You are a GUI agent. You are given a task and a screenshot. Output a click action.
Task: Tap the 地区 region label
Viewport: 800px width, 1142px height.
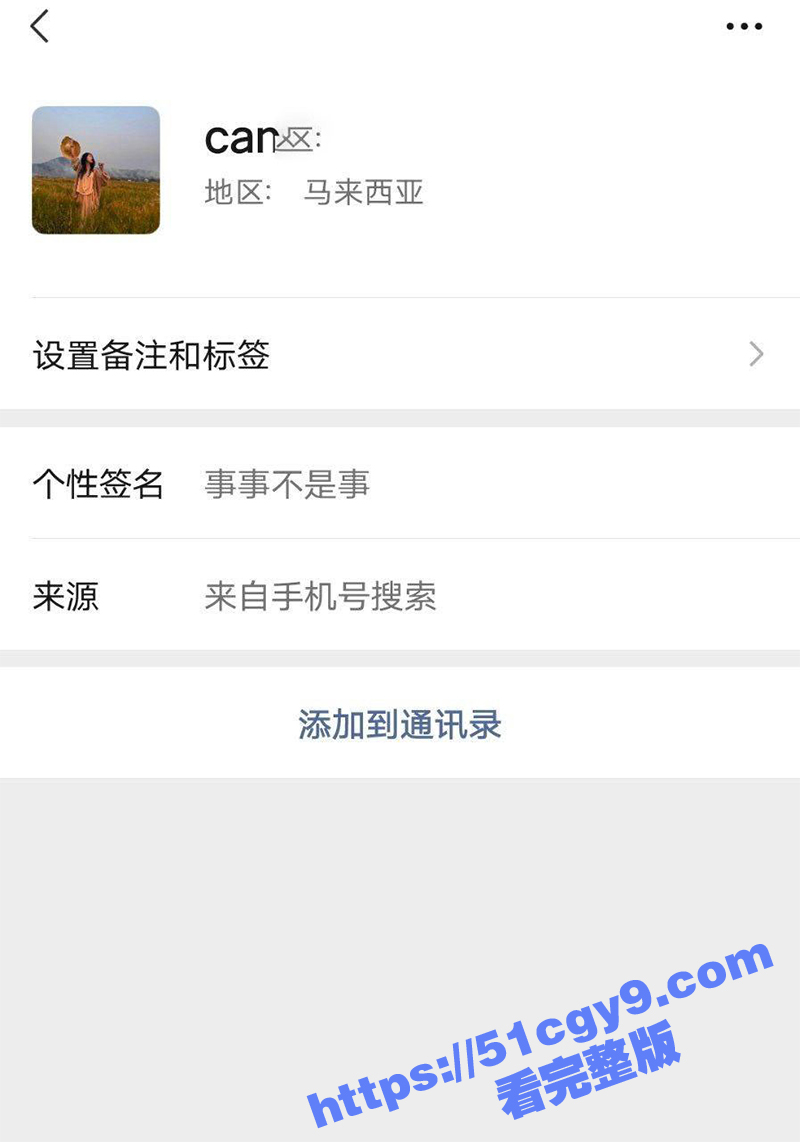tap(238, 192)
